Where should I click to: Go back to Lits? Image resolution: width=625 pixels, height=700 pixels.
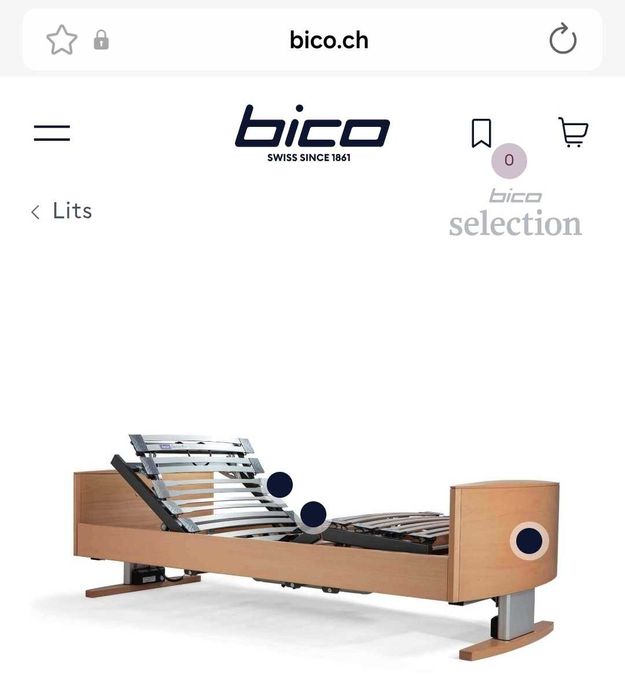click(x=62, y=211)
